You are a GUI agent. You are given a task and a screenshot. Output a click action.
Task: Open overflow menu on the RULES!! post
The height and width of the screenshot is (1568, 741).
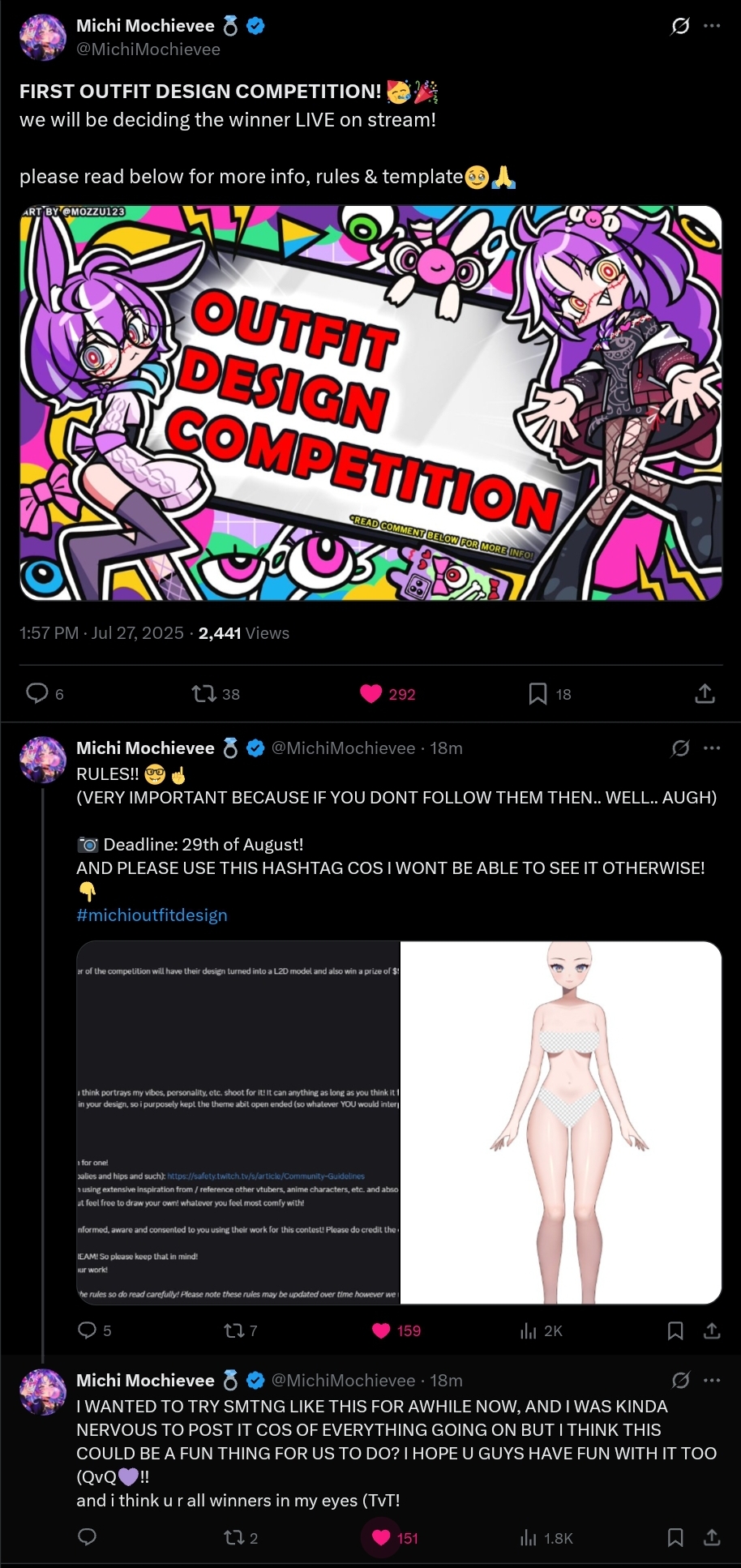(x=712, y=748)
